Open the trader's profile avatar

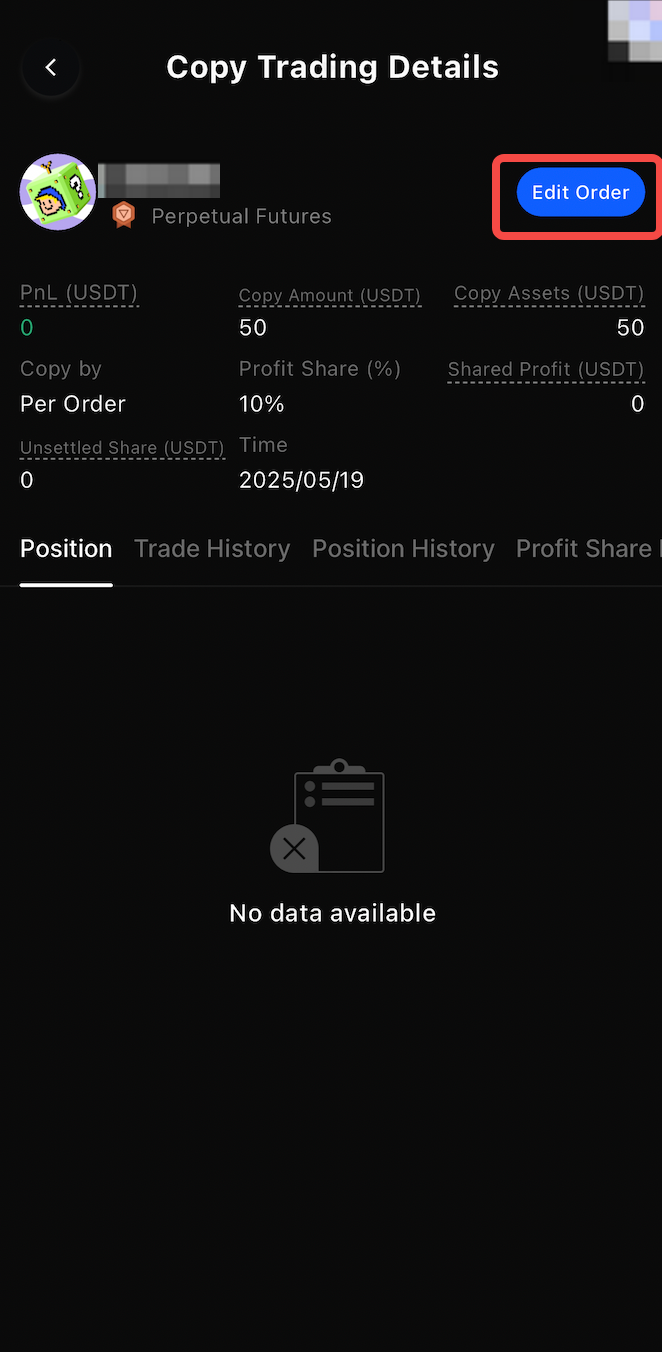[x=57, y=192]
